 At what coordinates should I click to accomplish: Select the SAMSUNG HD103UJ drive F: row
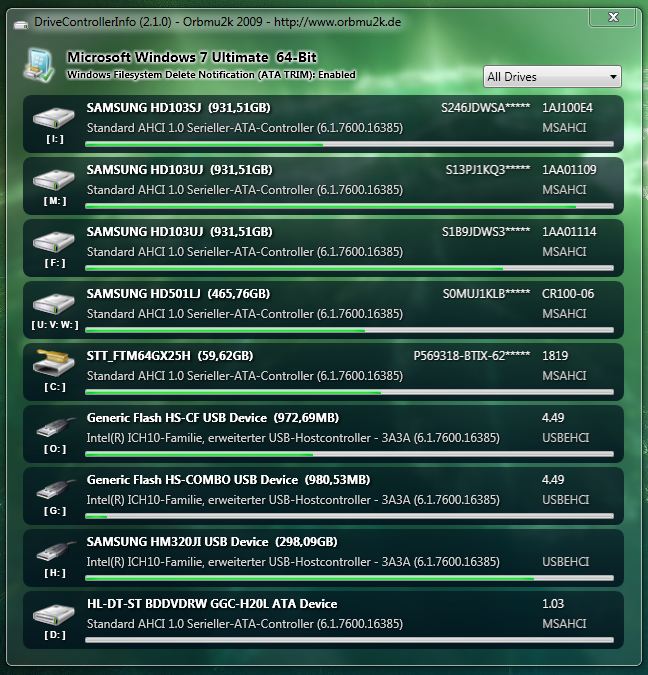[x=322, y=248]
